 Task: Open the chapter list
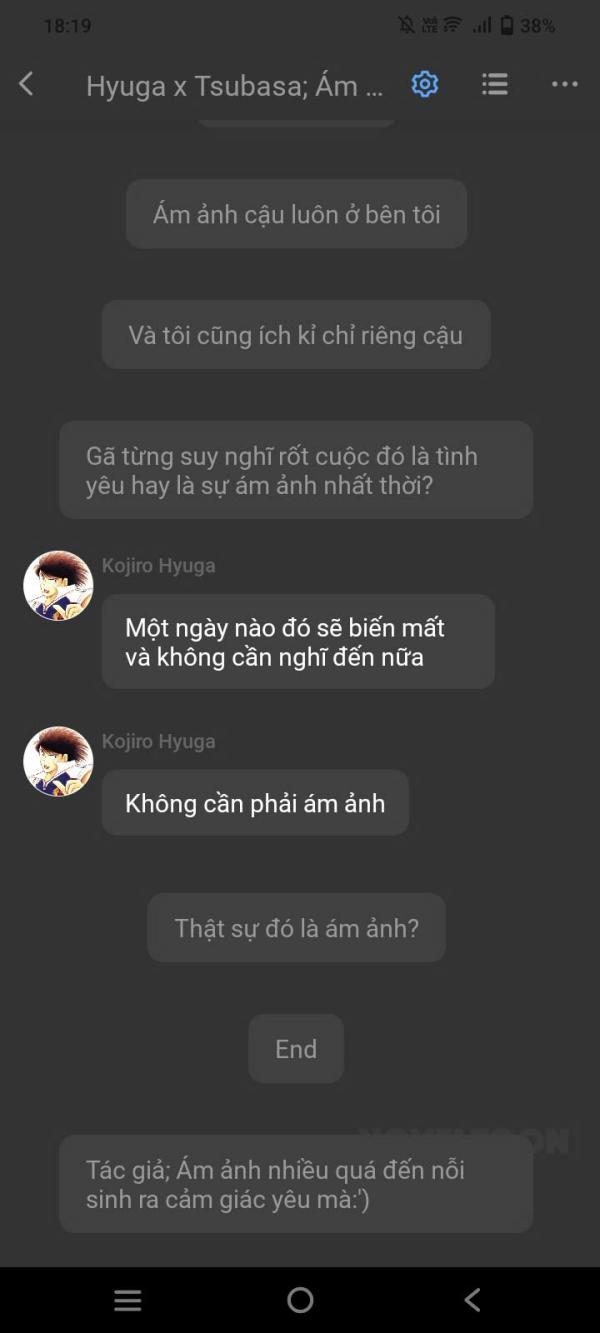click(494, 85)
